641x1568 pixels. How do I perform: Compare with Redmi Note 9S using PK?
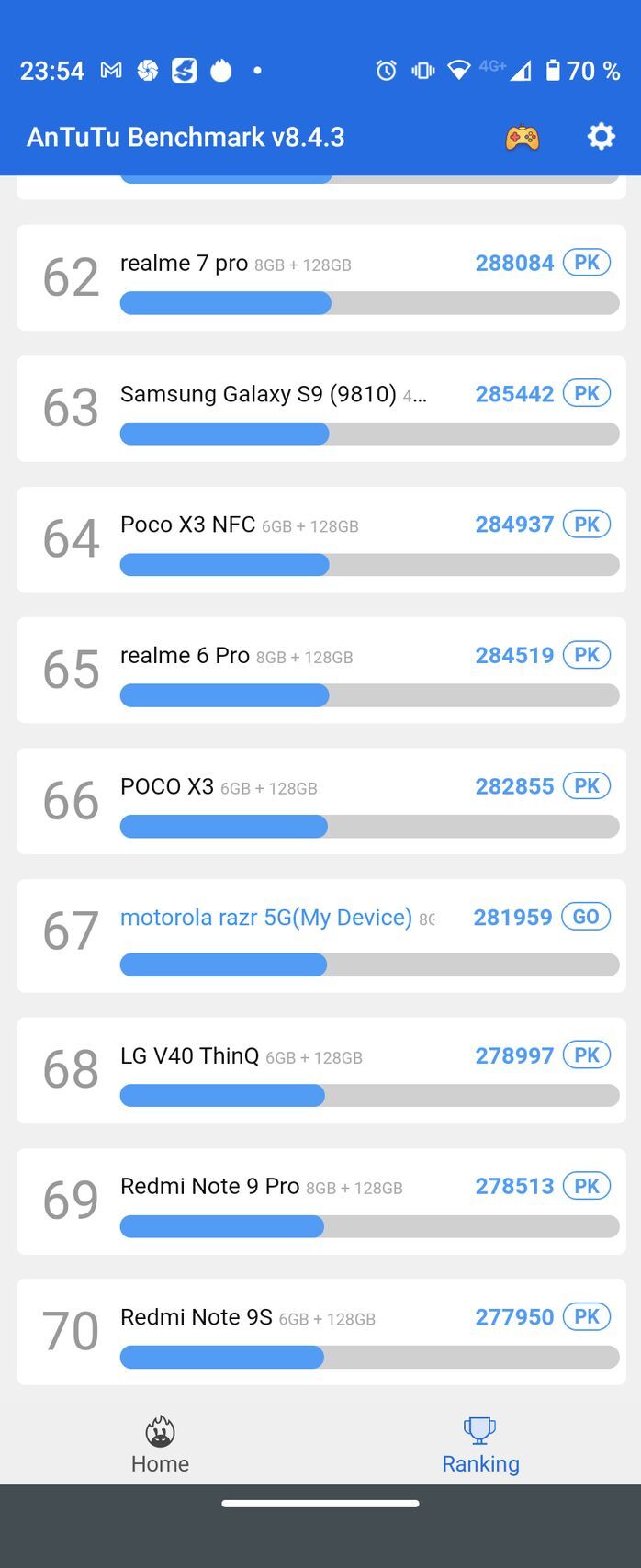586,1316
